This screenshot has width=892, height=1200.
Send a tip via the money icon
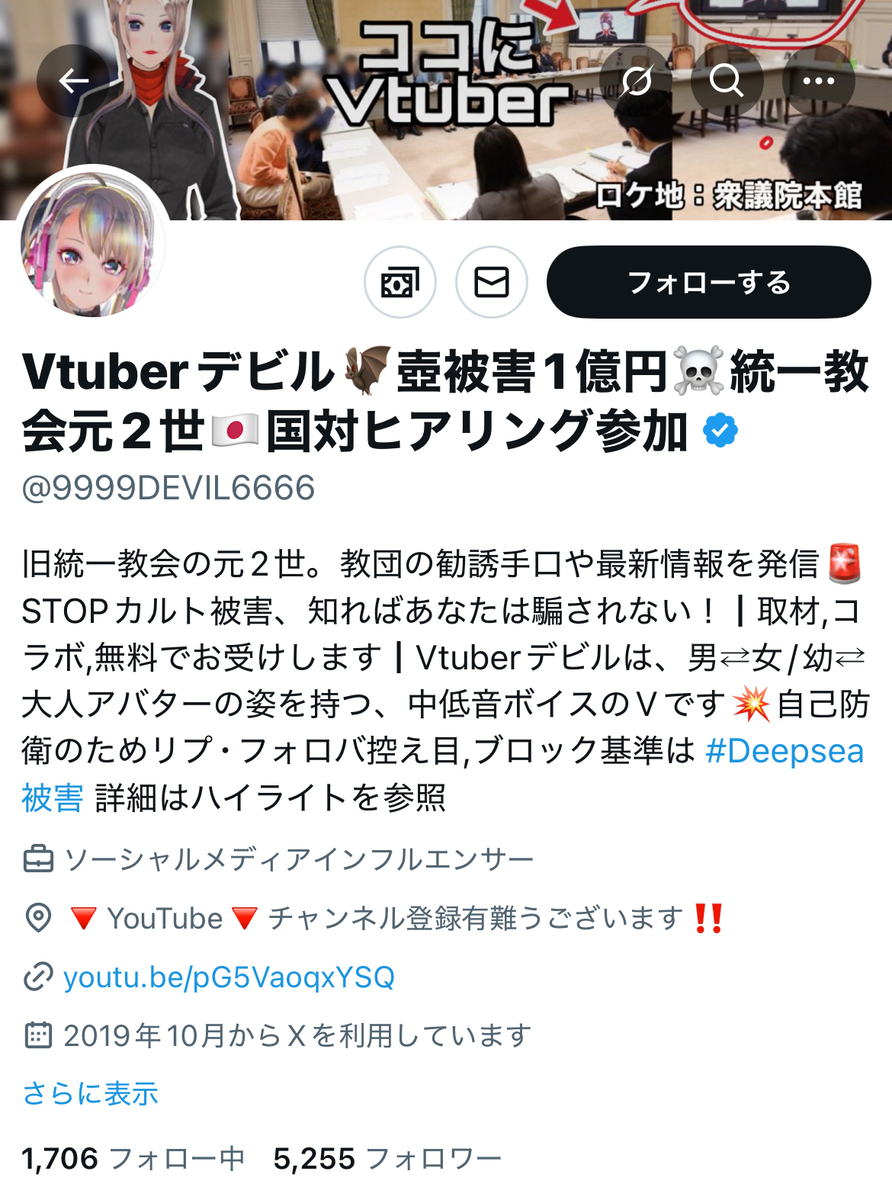(x=400, y=283)
